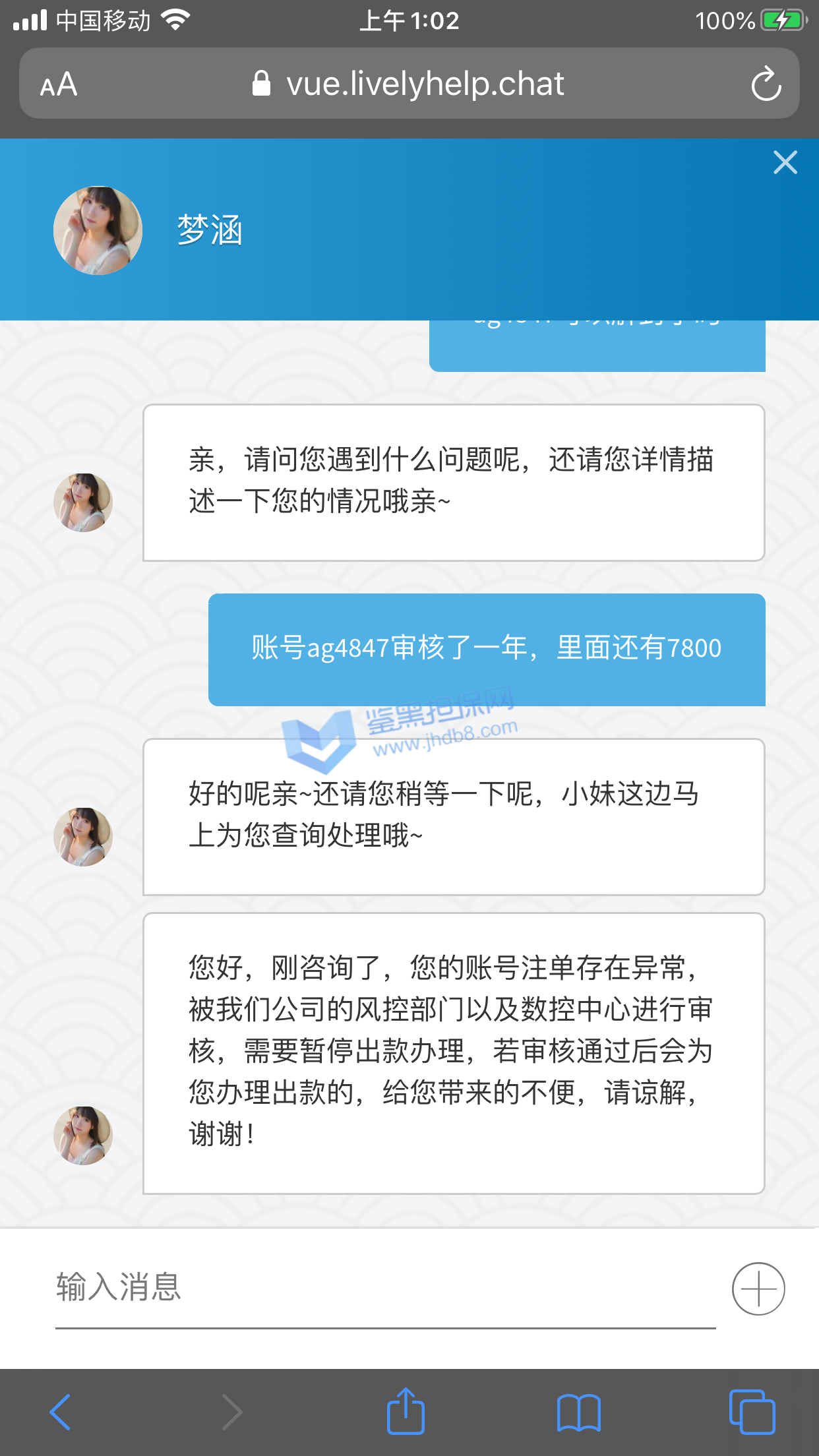Go back to the previous page

click(x=61, y=1412)
